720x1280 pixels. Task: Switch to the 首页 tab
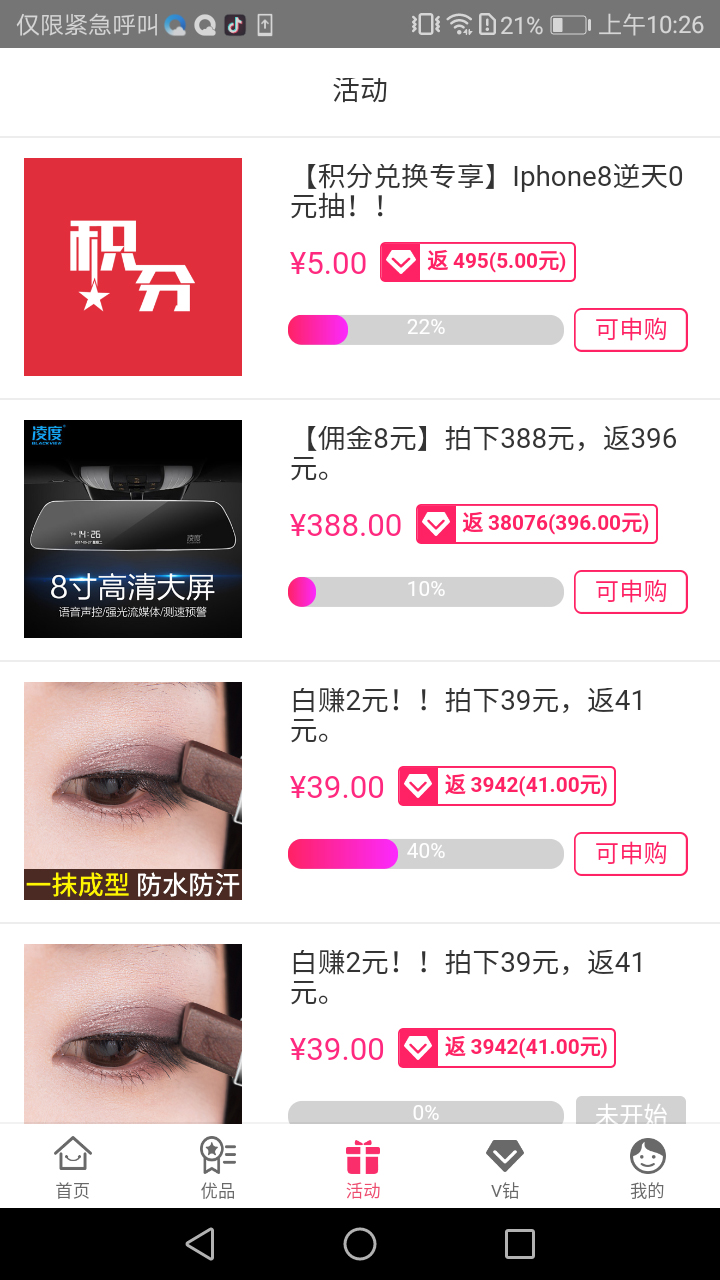point(72,1168)
